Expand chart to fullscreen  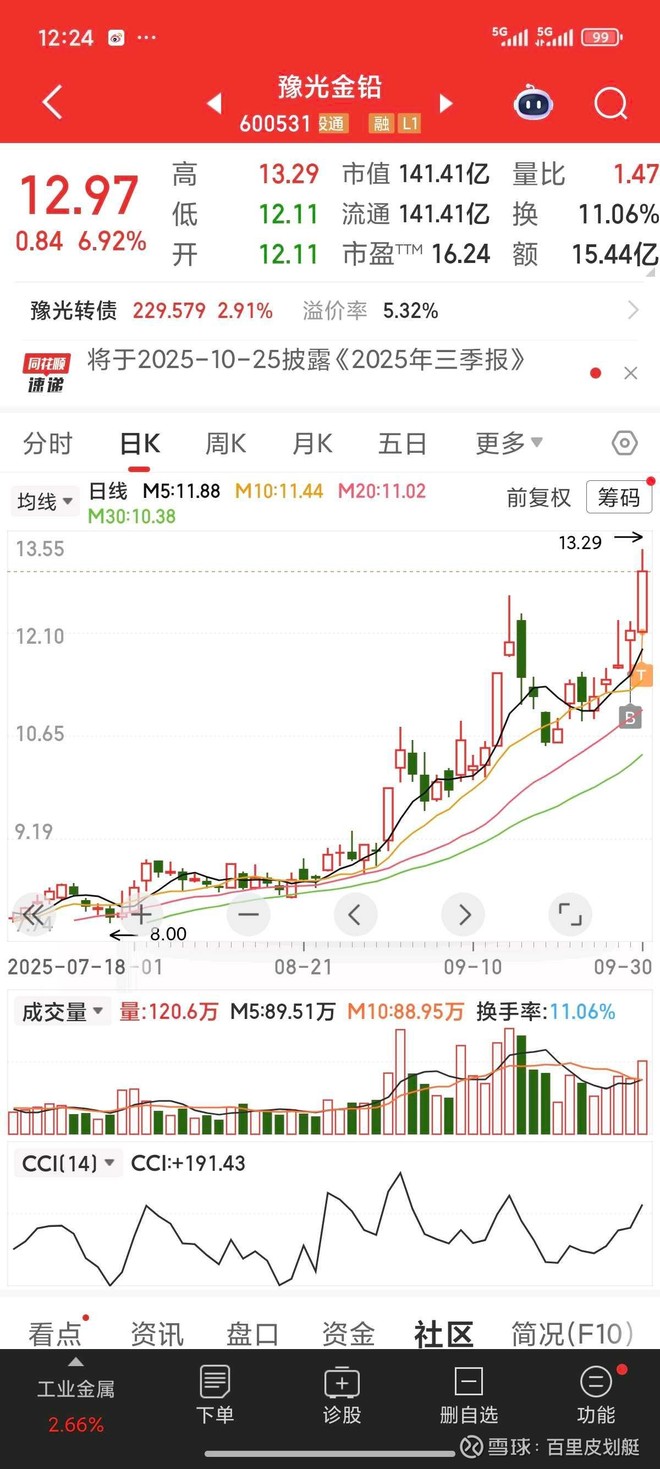569,914
